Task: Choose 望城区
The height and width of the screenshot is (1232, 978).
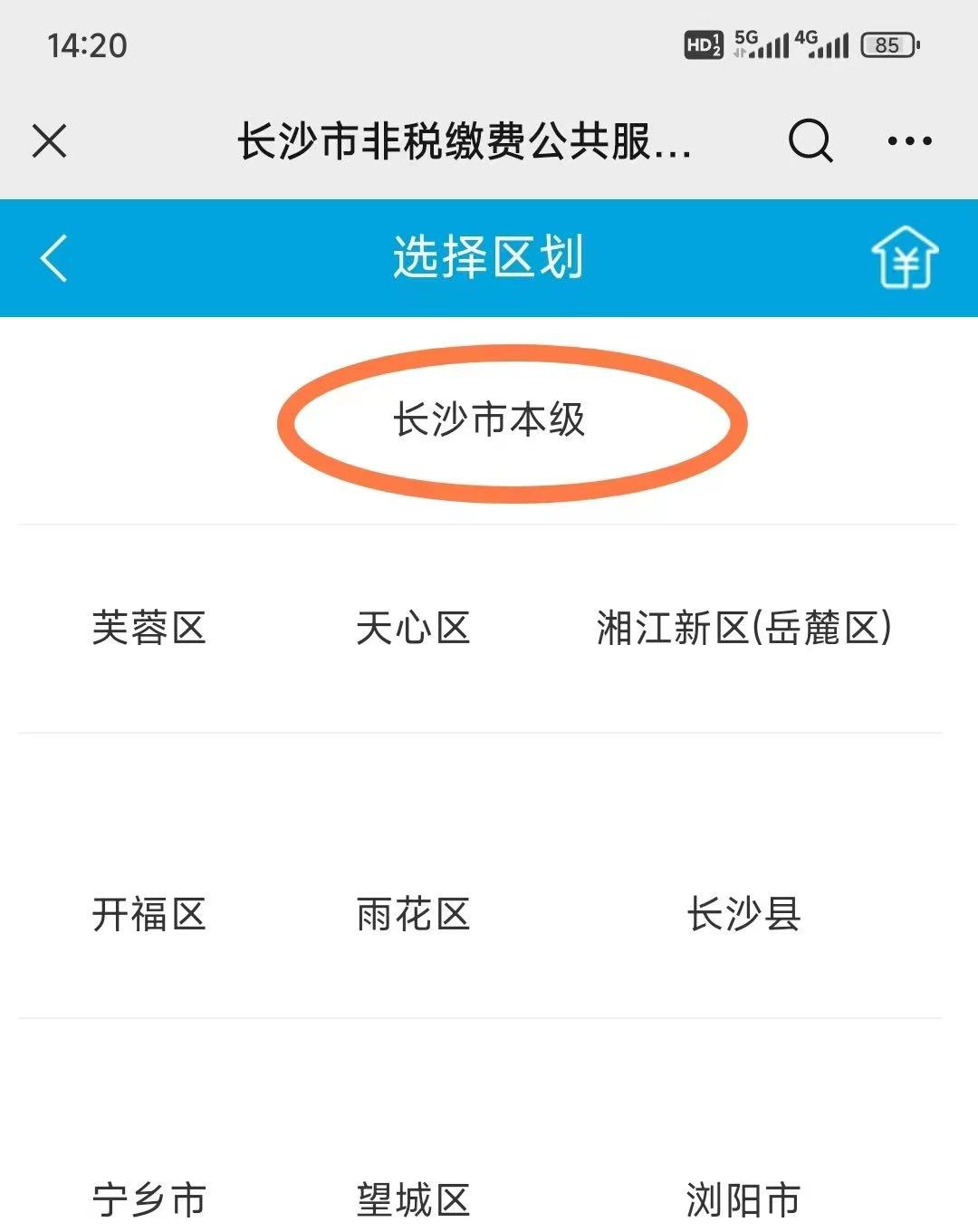Action: click(413, 1199)
